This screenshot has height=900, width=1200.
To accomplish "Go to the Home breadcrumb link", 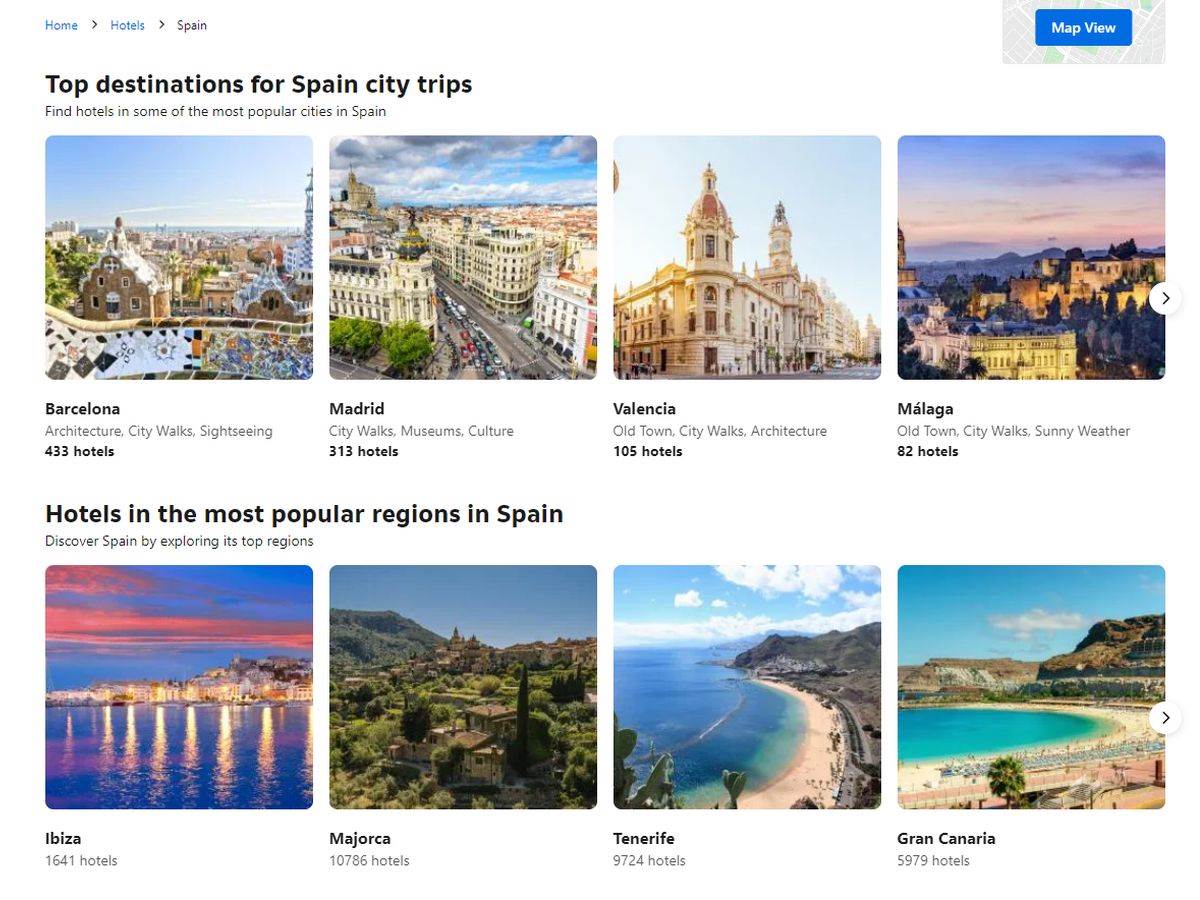I will 61,25.
